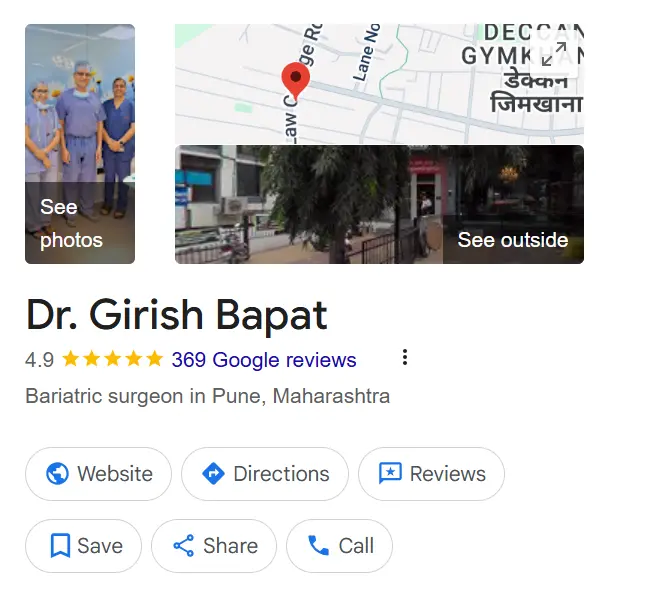
Task: Save this place
Action: point(83,546)
